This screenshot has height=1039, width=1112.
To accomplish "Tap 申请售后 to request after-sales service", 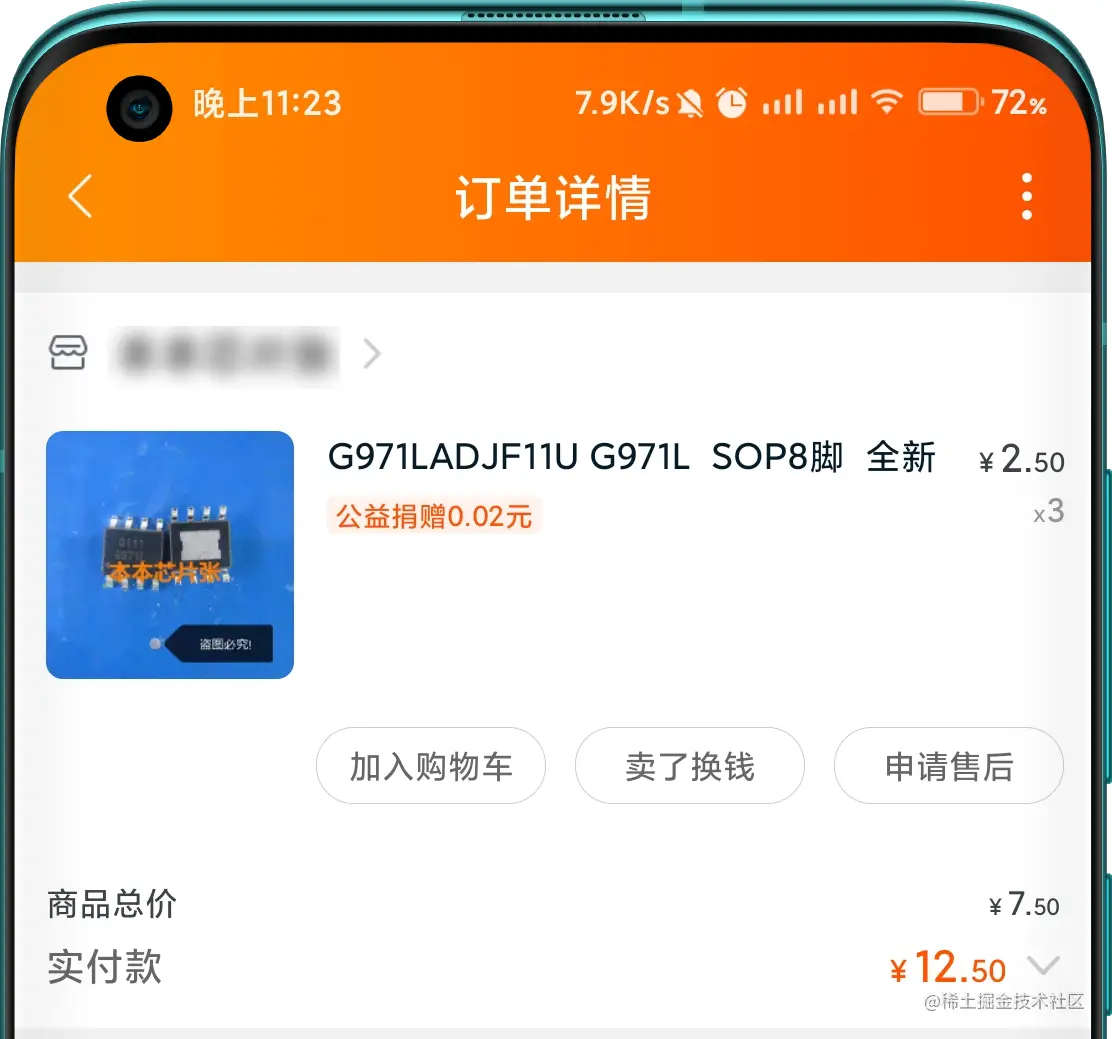I will click(x=948, y=766).
